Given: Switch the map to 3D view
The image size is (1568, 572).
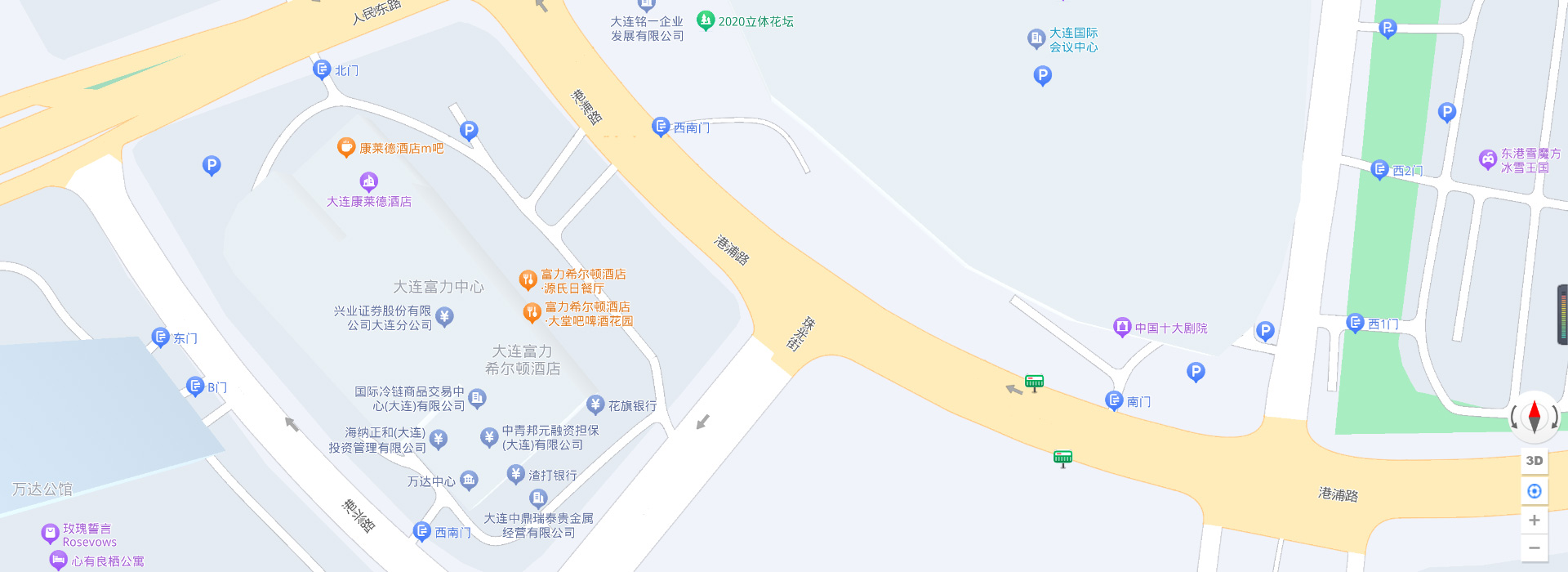Looking at the screenshot, I should [1535, 461].
